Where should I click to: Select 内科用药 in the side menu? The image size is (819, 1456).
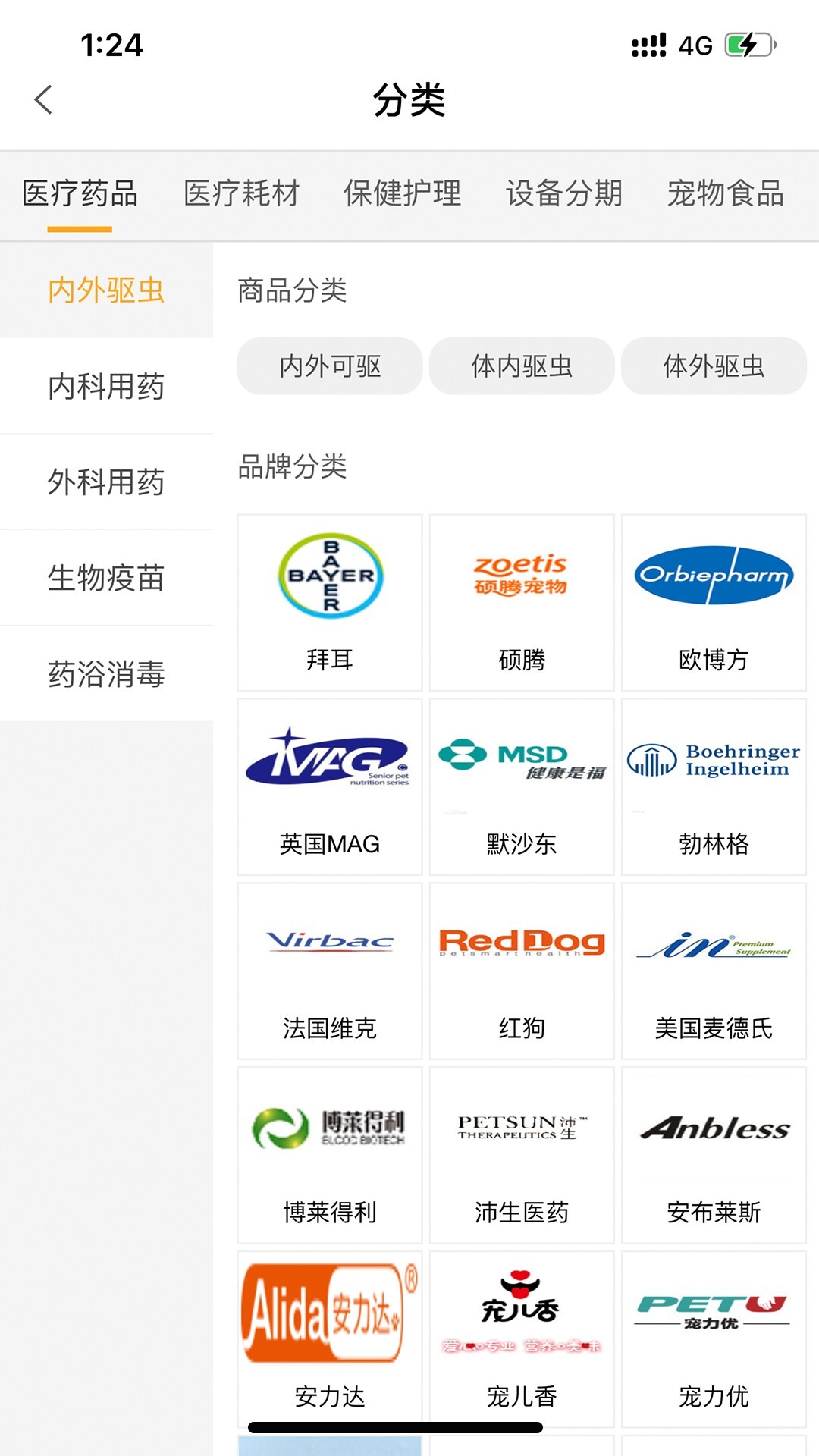pos(106,387)
